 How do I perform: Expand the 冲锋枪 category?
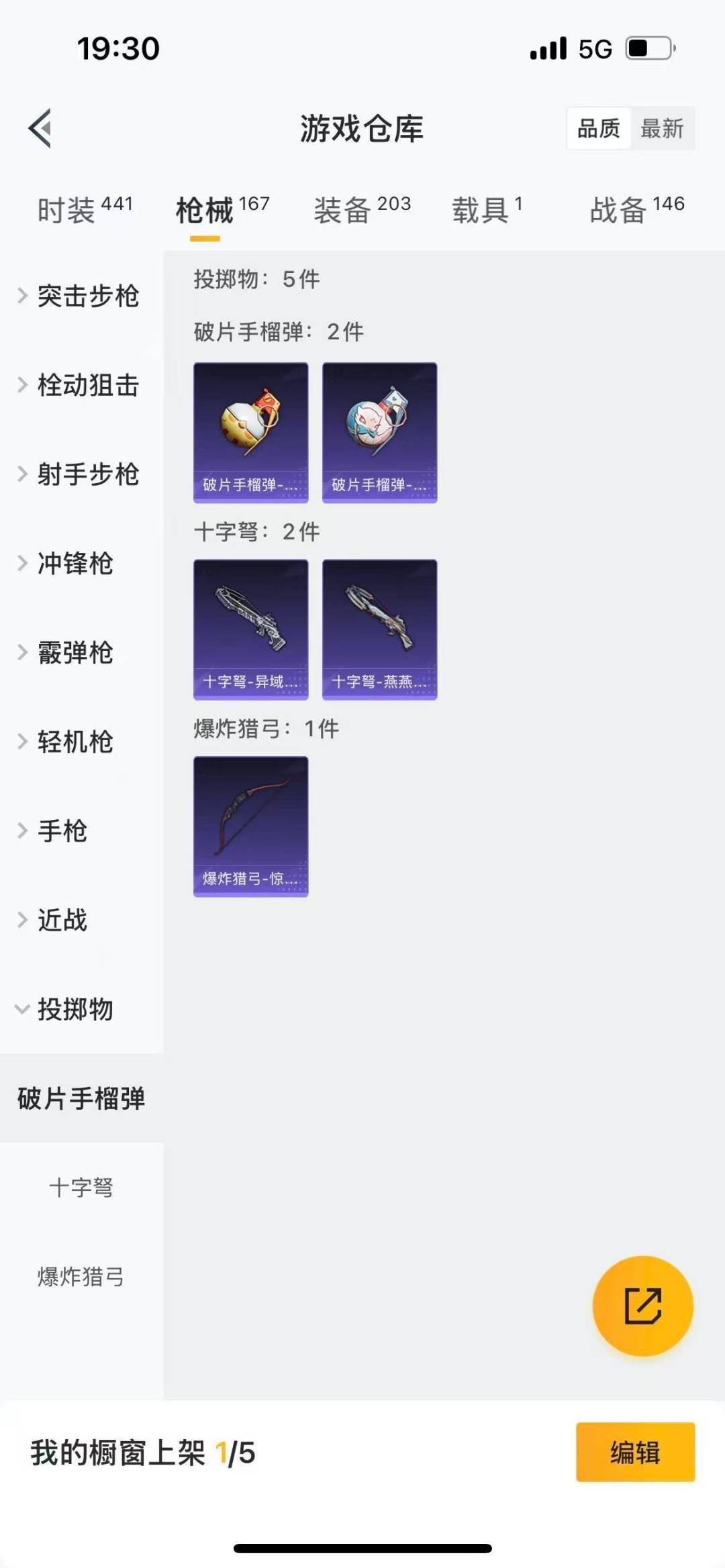(74, 564)
